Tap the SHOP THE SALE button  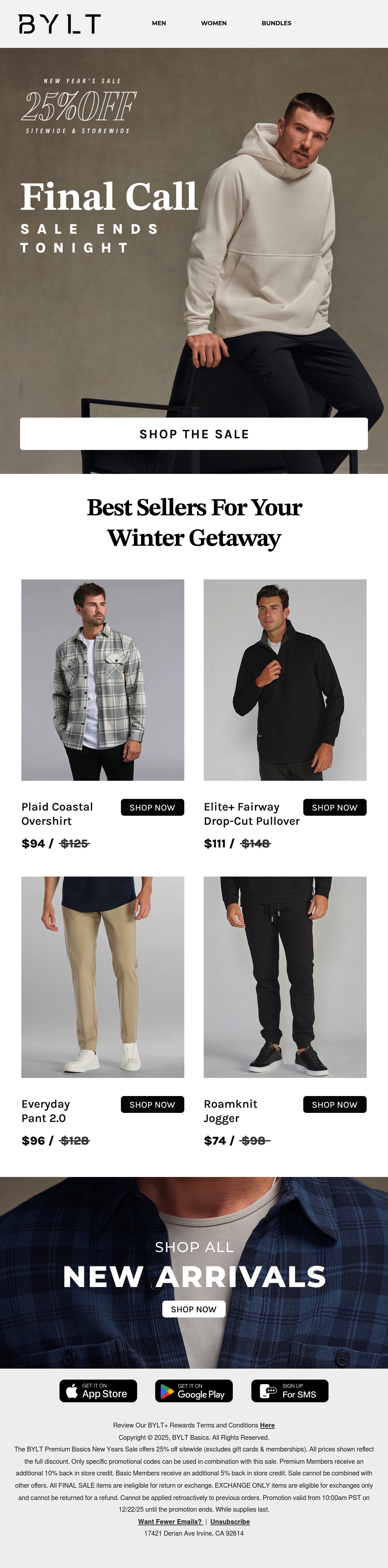194,433
